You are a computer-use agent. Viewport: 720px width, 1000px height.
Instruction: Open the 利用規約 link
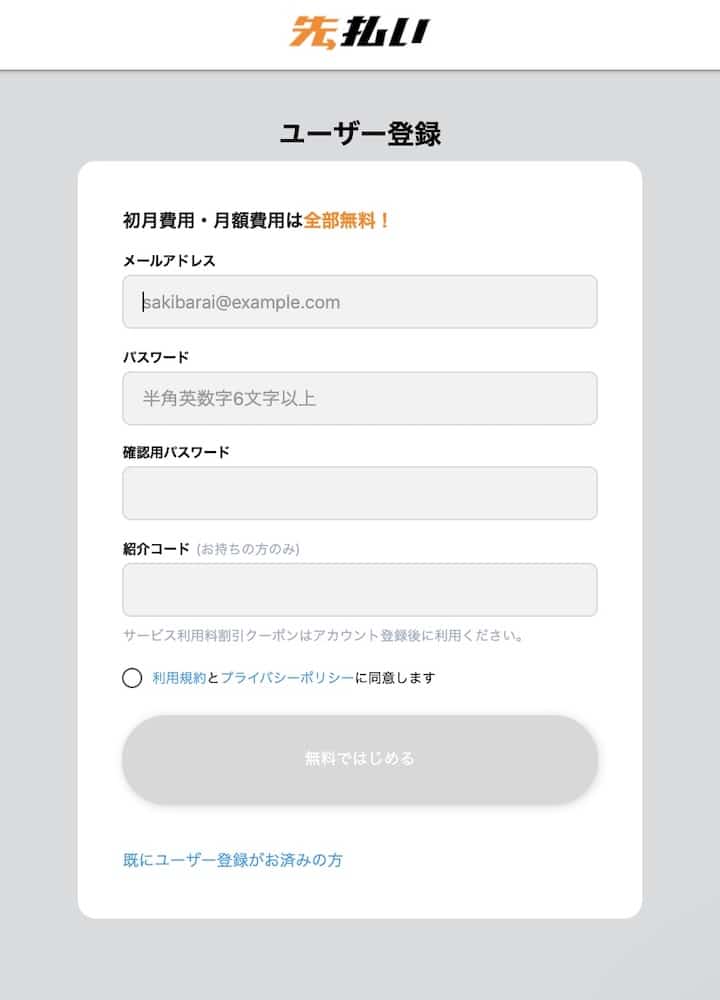(179, 678)
